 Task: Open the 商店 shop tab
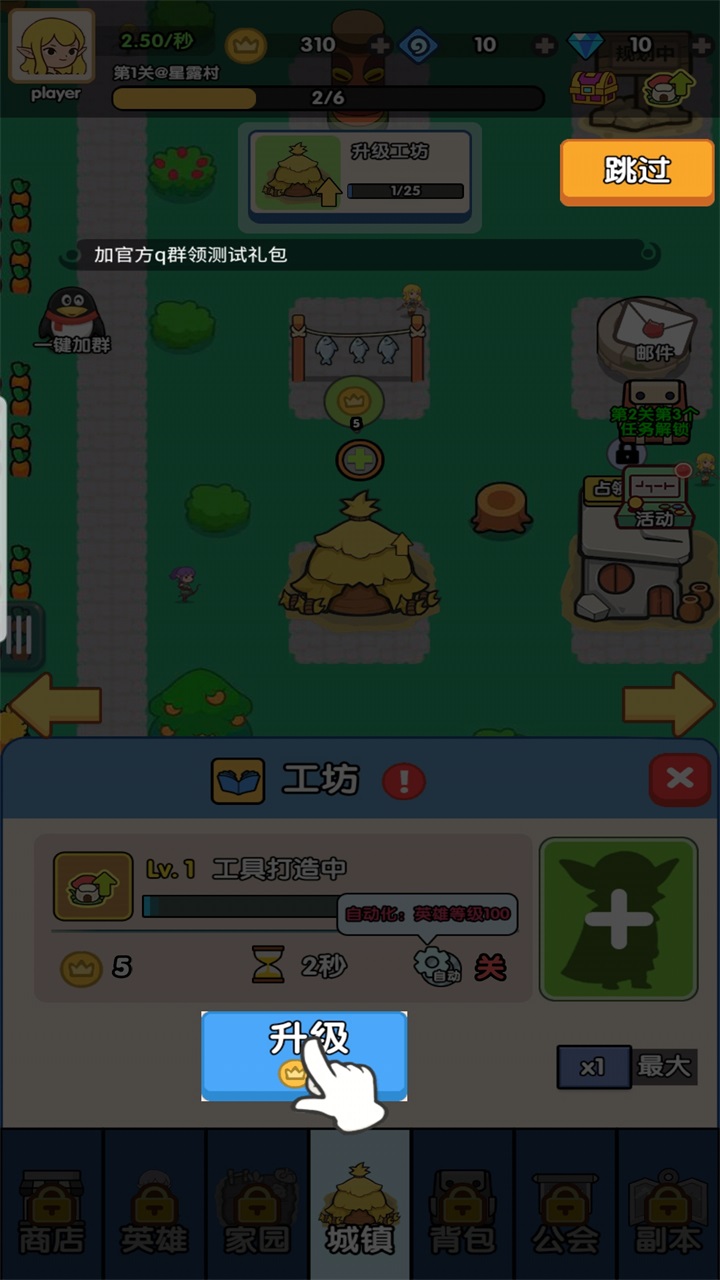point(51,1205)
